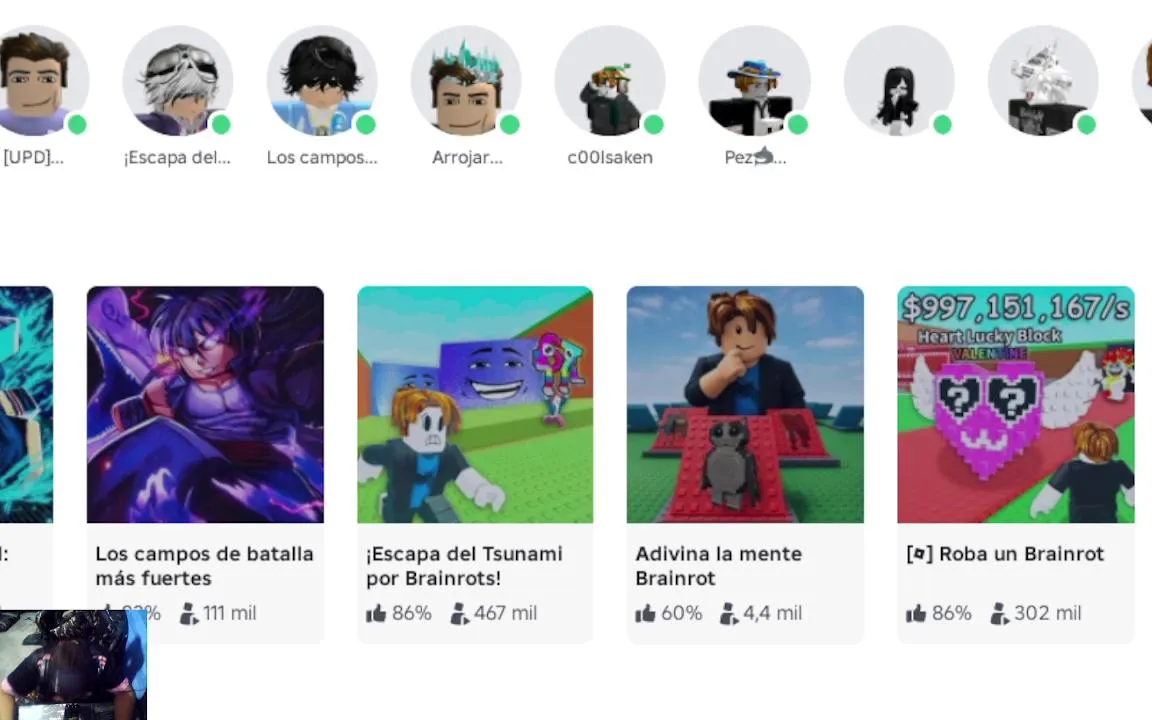The width and height of the screenshot is (1152, 720).
Task: Select the Adivina la mente Brainrot game
Action: [x=745, y=405]
